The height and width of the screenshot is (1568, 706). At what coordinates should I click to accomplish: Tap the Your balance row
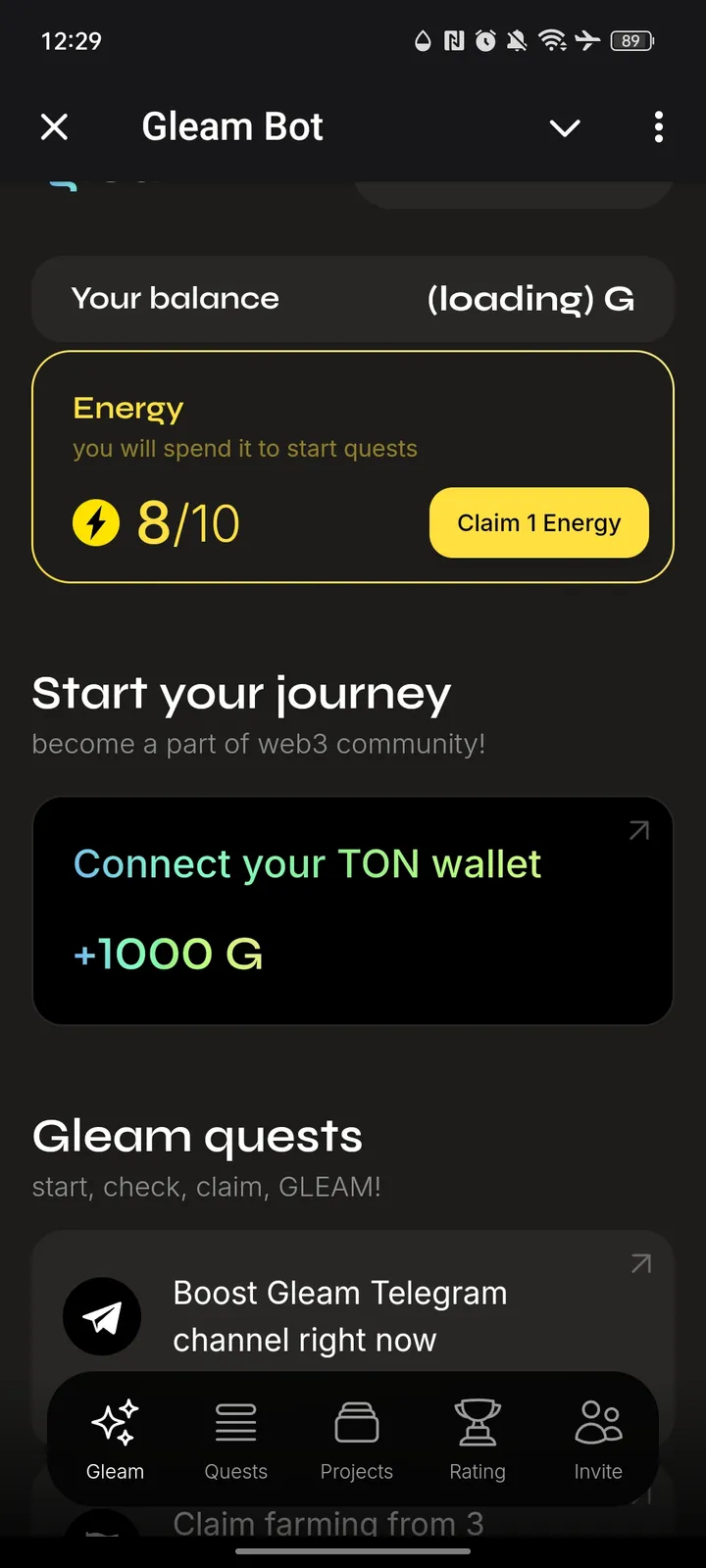tap(353, 299)
